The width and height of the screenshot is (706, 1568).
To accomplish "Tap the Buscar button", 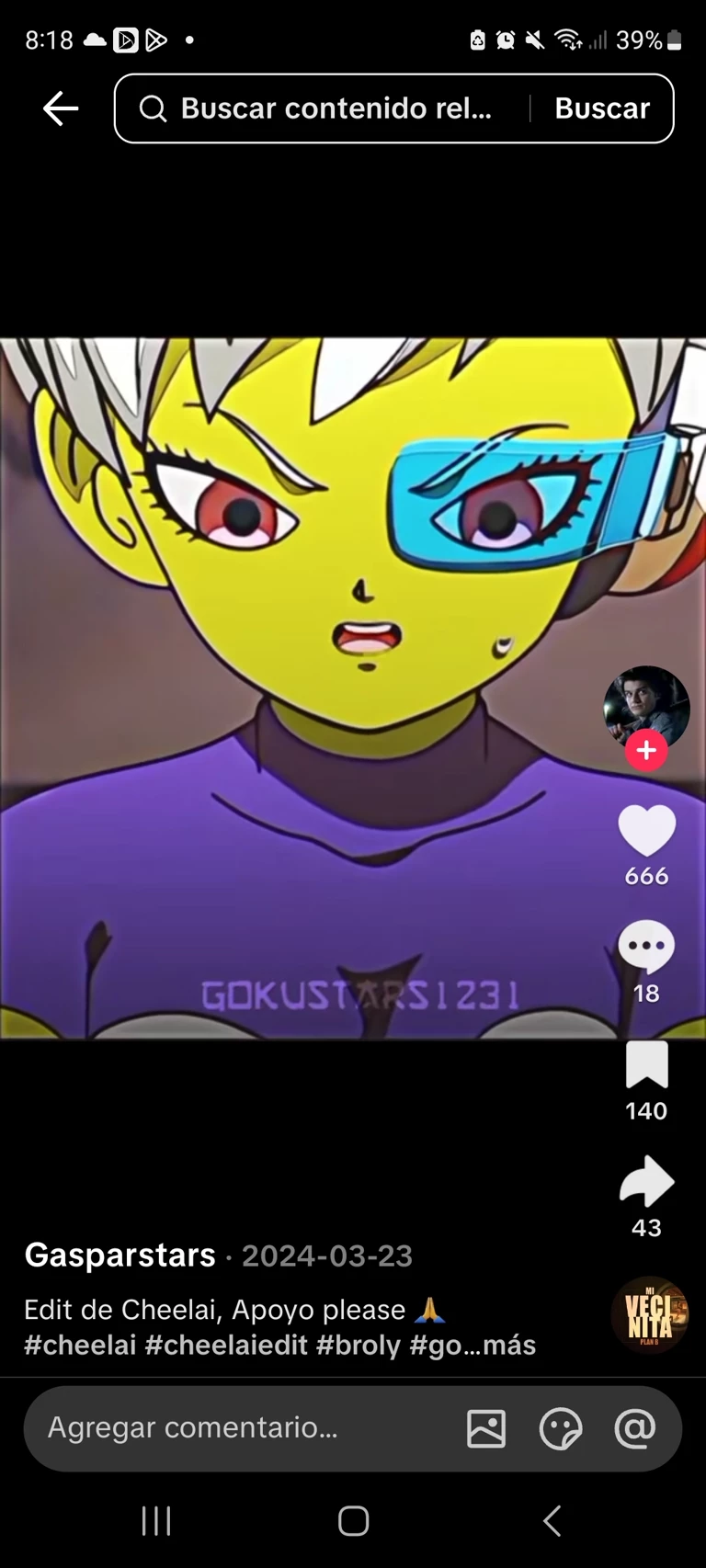I will point(602,108).
